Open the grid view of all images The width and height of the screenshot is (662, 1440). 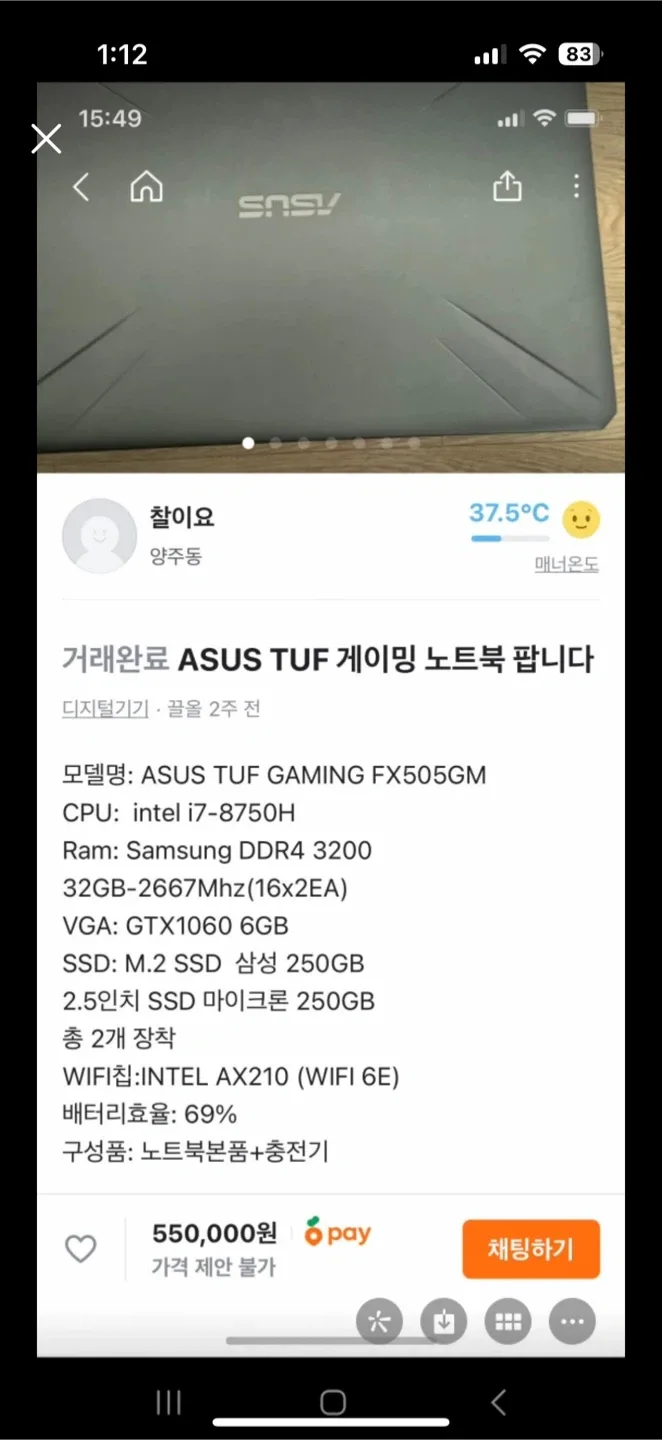click(x=508, y=1322)
